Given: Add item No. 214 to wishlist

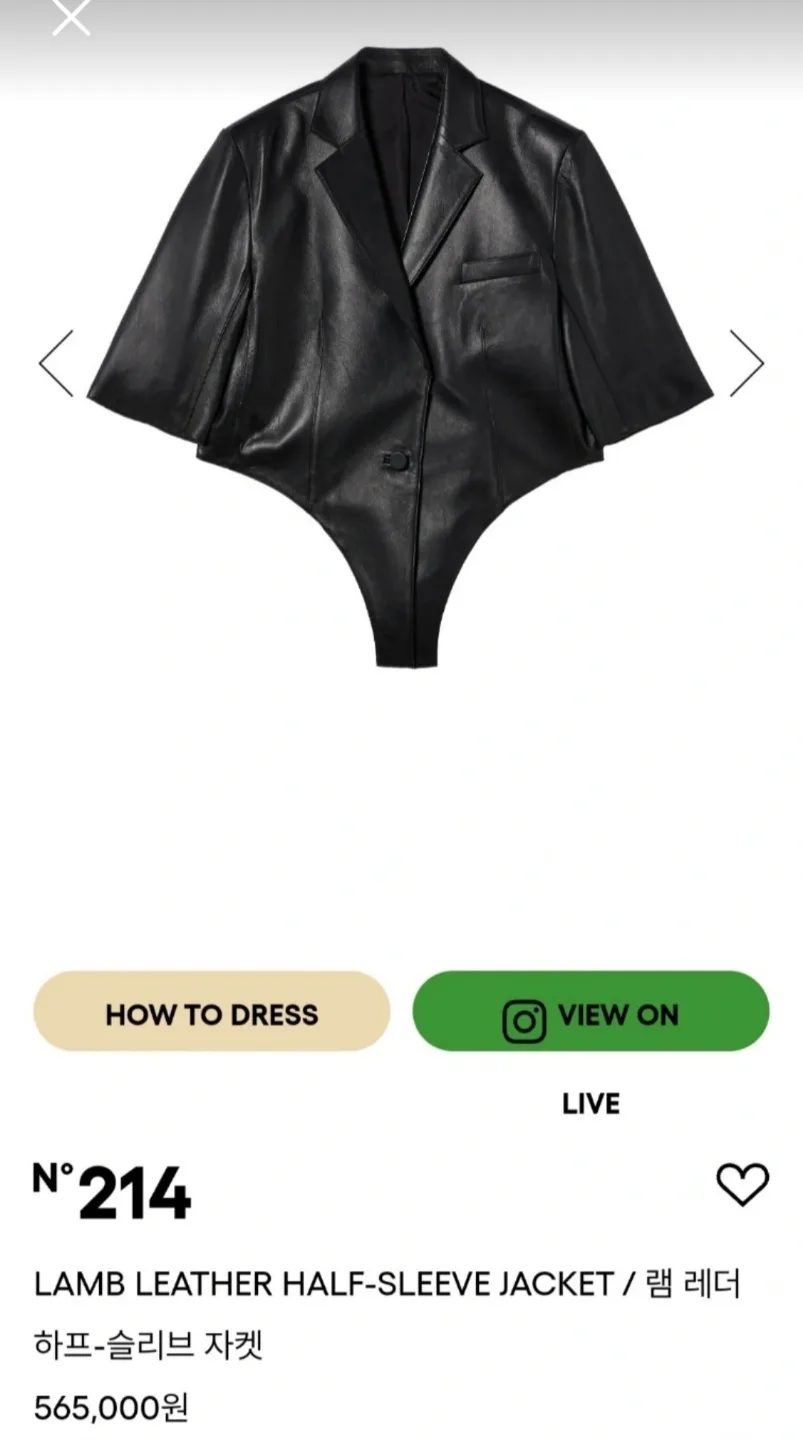Looking at the screenshot, I should [742, 1185].
